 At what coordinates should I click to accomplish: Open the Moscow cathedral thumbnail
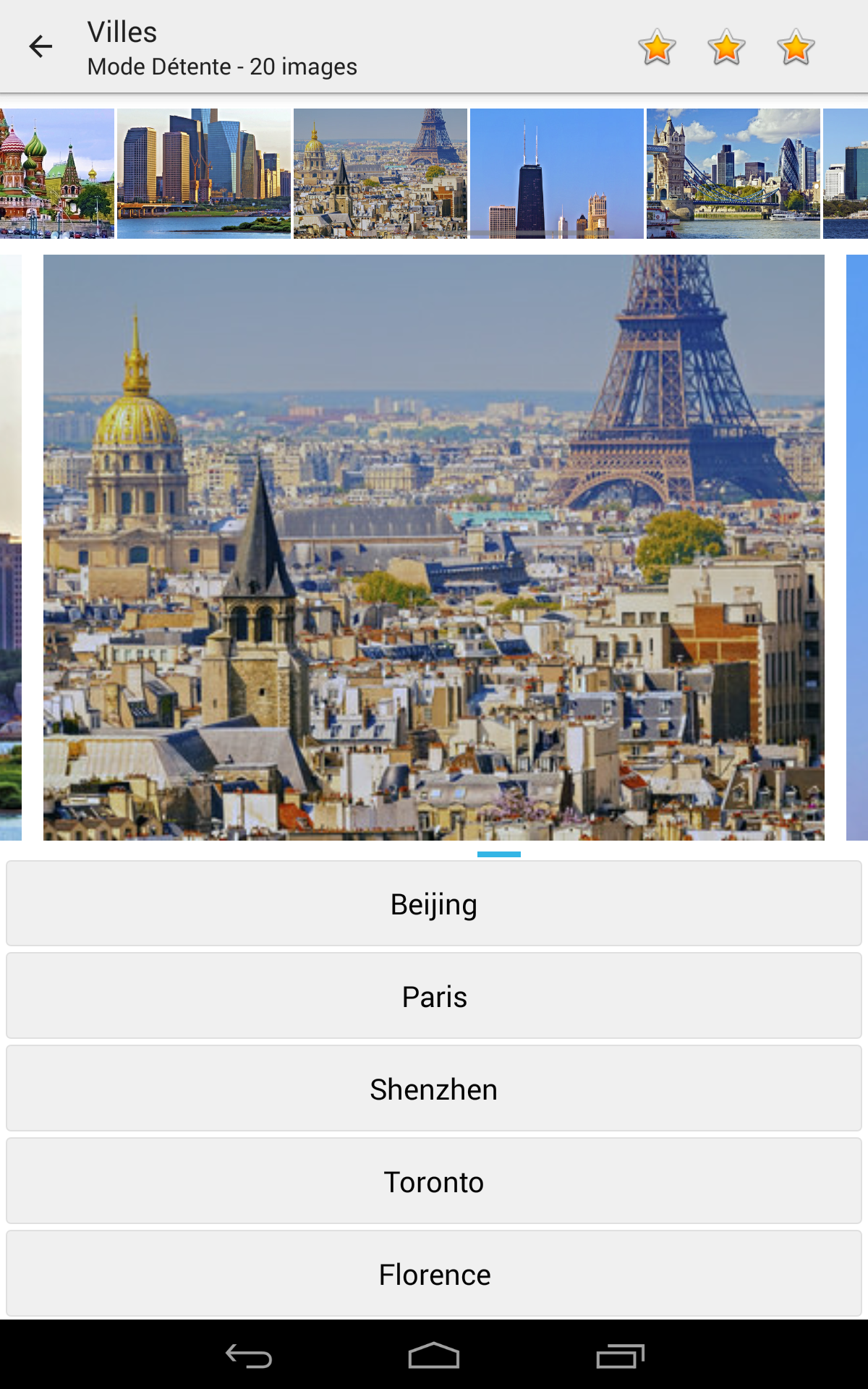point(56,174)
